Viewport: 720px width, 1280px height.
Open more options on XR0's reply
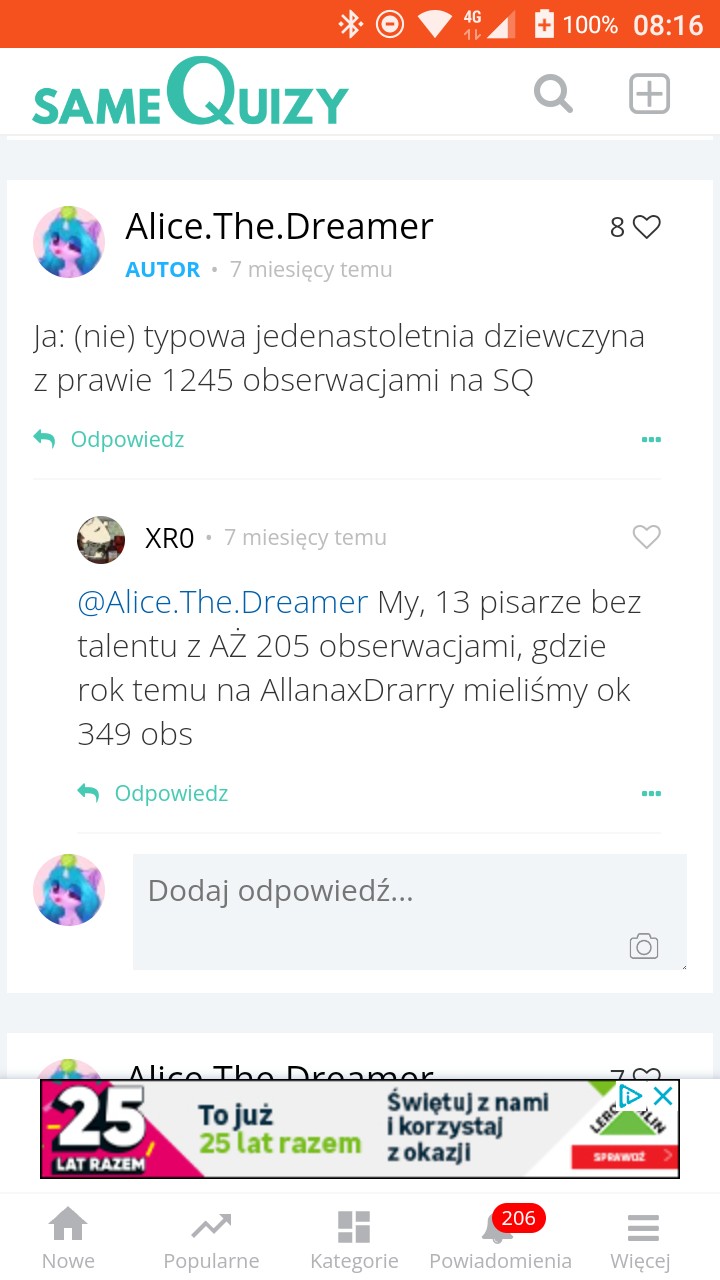click(651, 793)
